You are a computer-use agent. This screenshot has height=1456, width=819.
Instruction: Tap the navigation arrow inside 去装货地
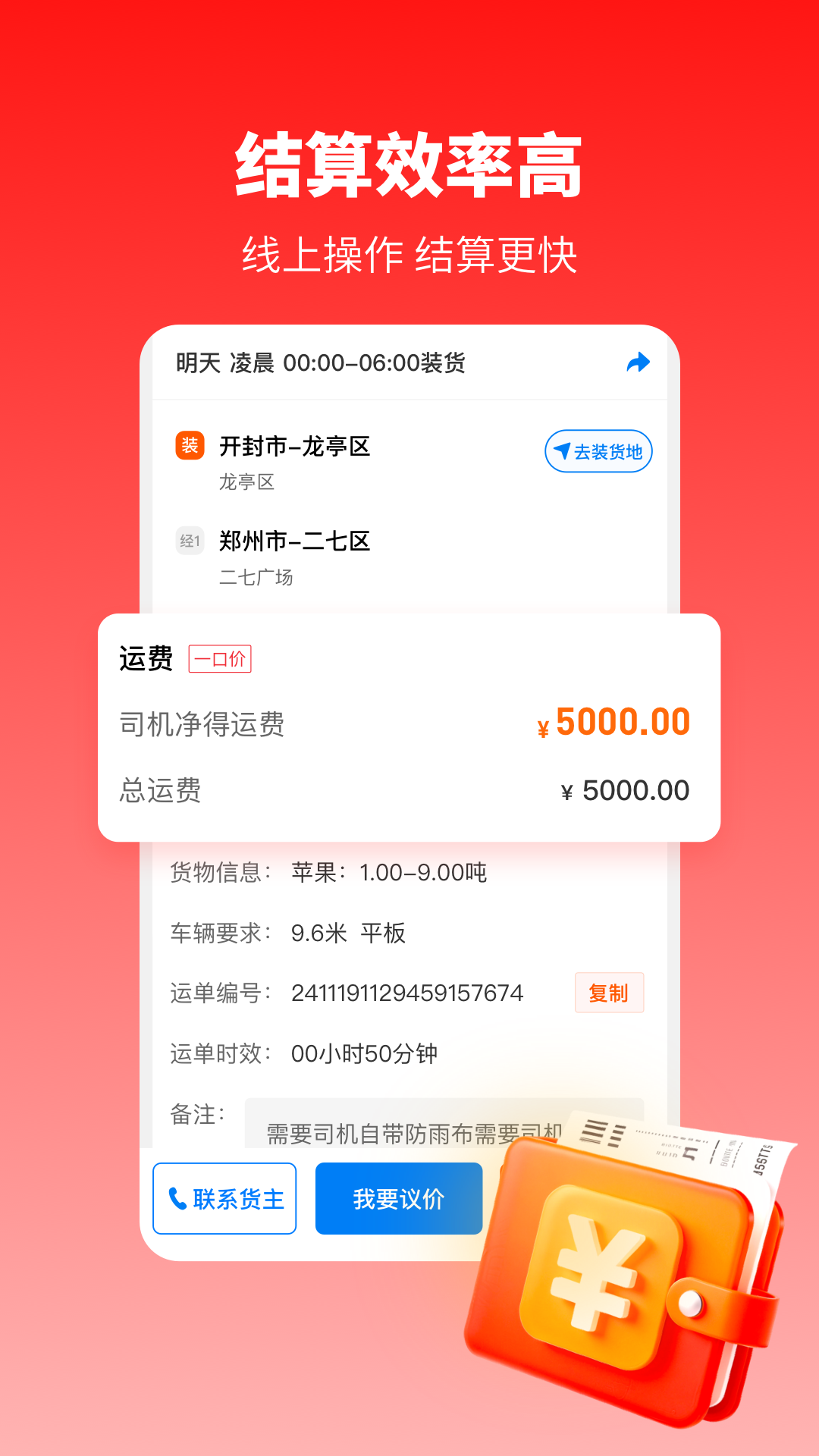[x=562, y=450]
